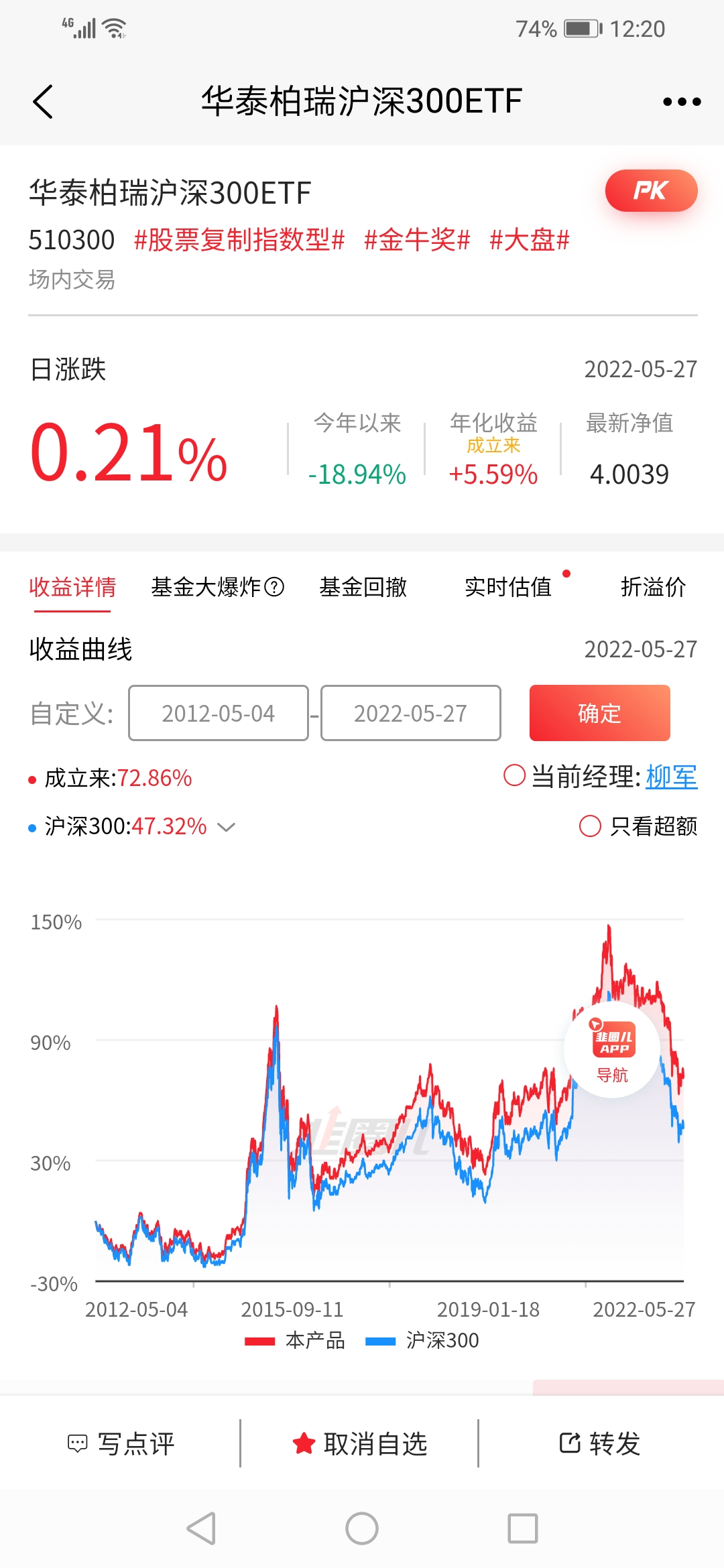Enable the 只看超额 option
Viewport: 724px width, 1568px height.
590,826
